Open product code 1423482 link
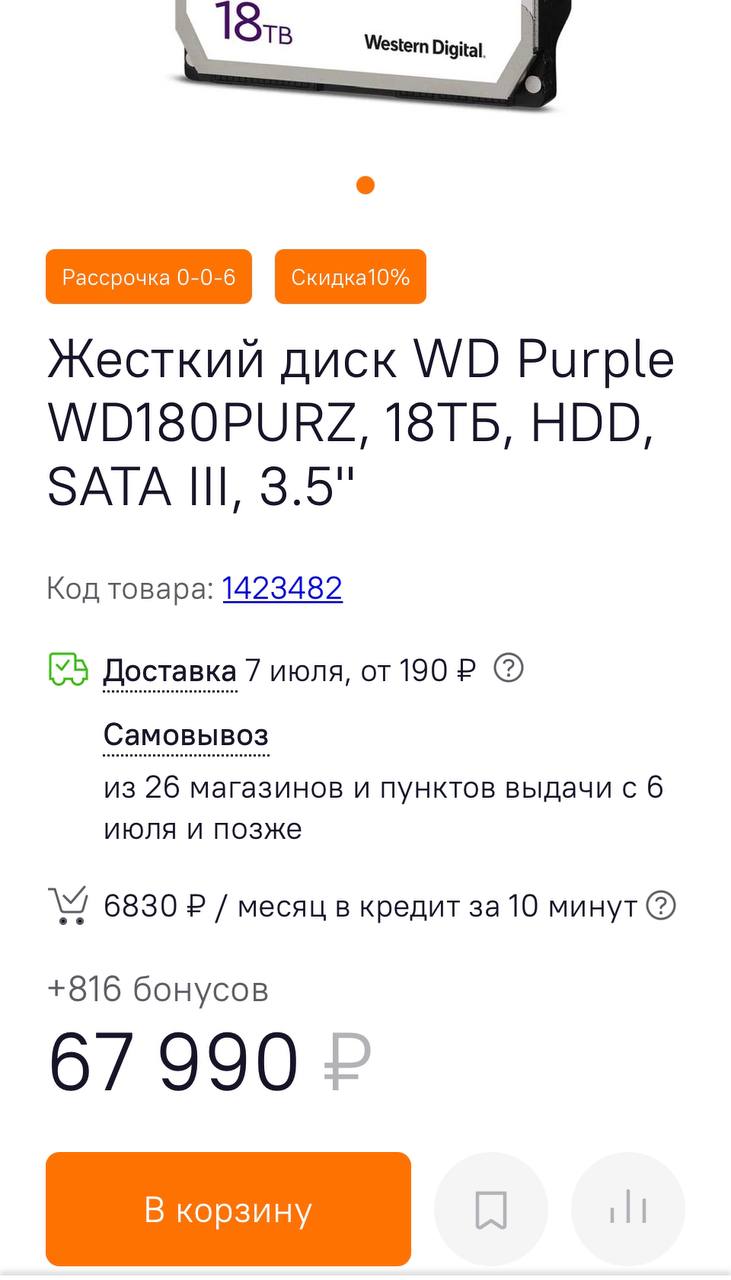The image size is (731, 1280). pos(282,588)
